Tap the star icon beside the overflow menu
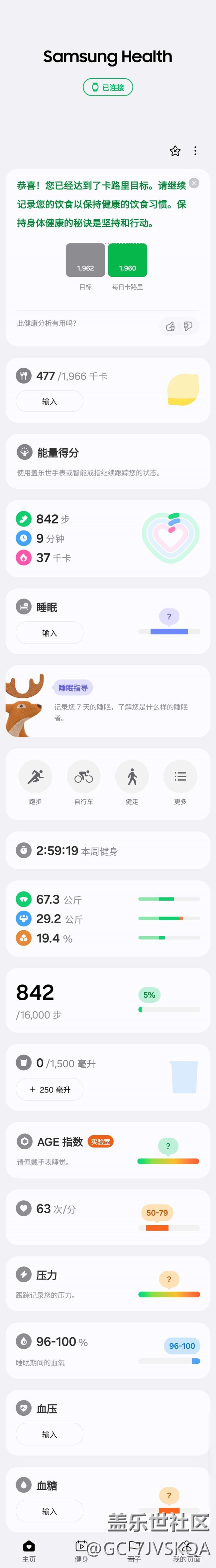Viewport: 216px width, 1568px height. point(175,151)
